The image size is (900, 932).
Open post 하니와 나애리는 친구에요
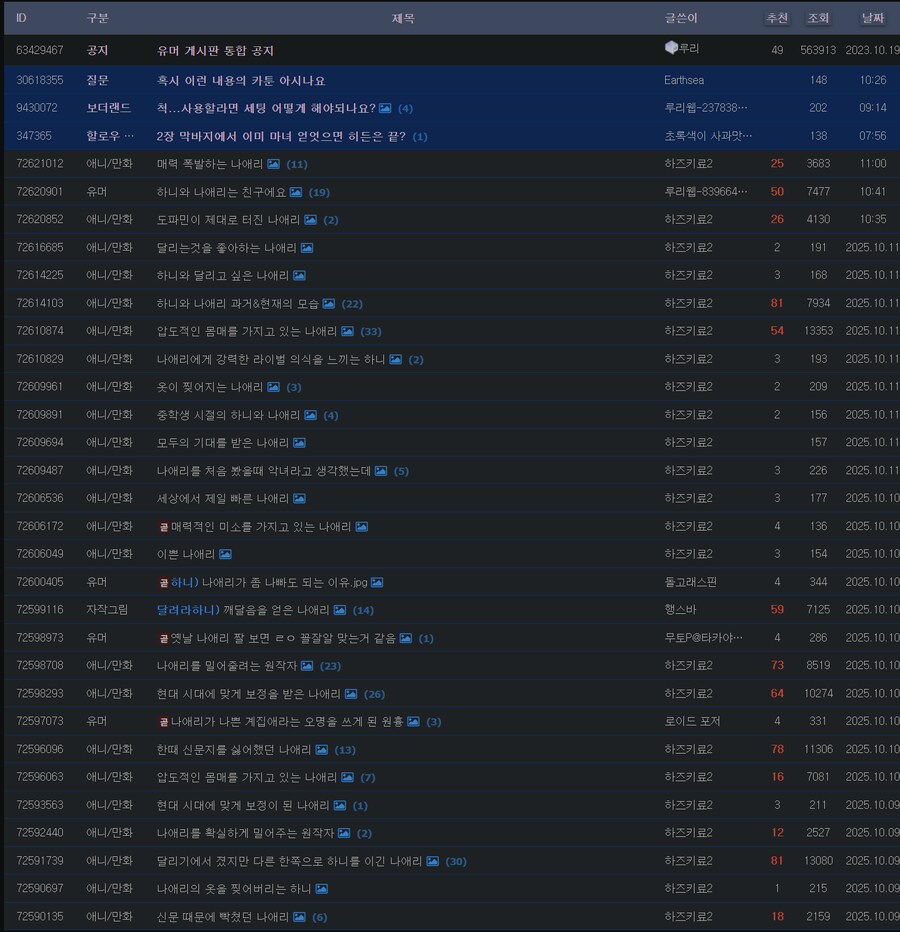(x=222, y=191)
